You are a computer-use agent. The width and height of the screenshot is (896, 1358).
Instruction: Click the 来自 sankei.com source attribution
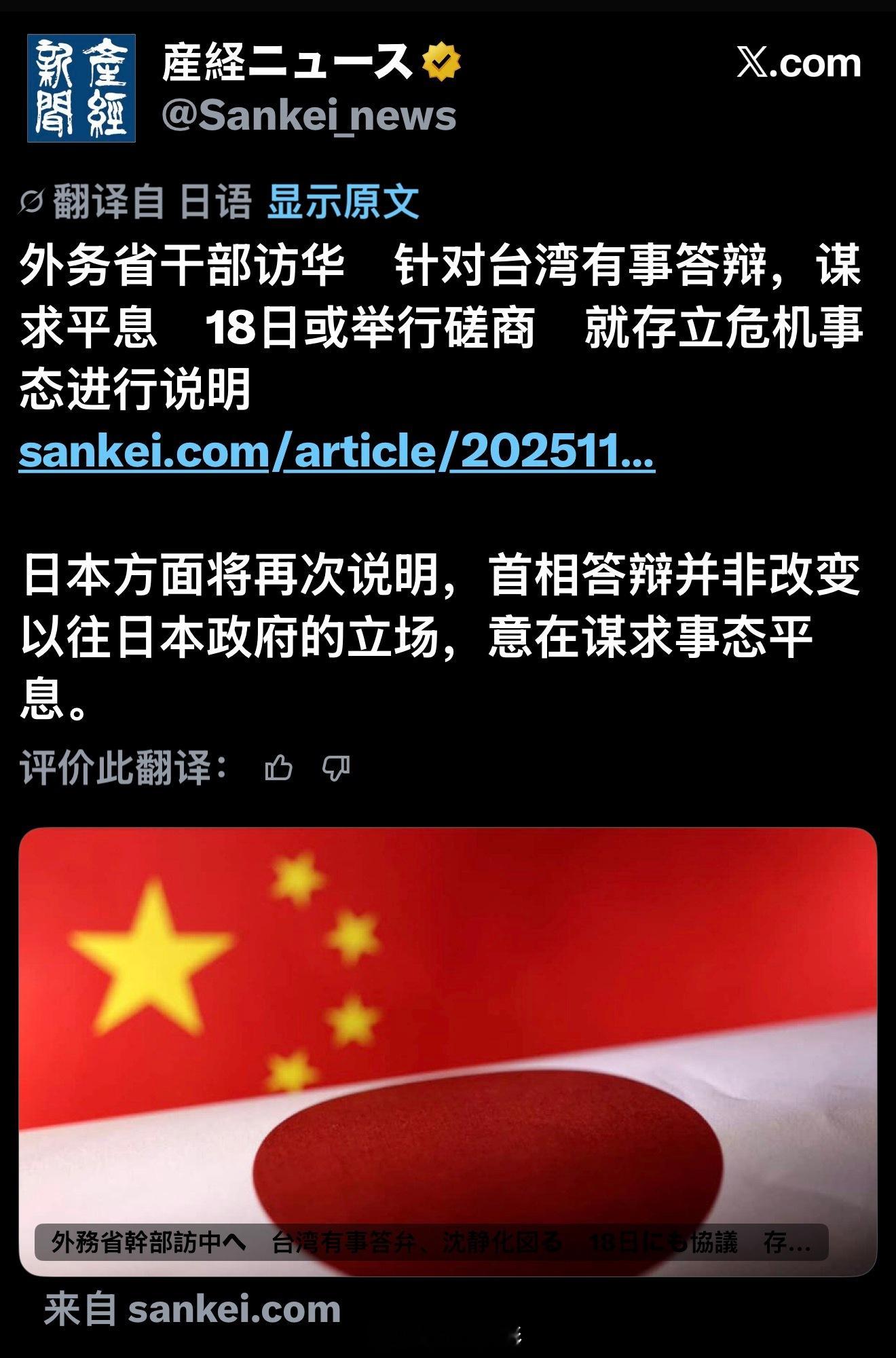190,1309
